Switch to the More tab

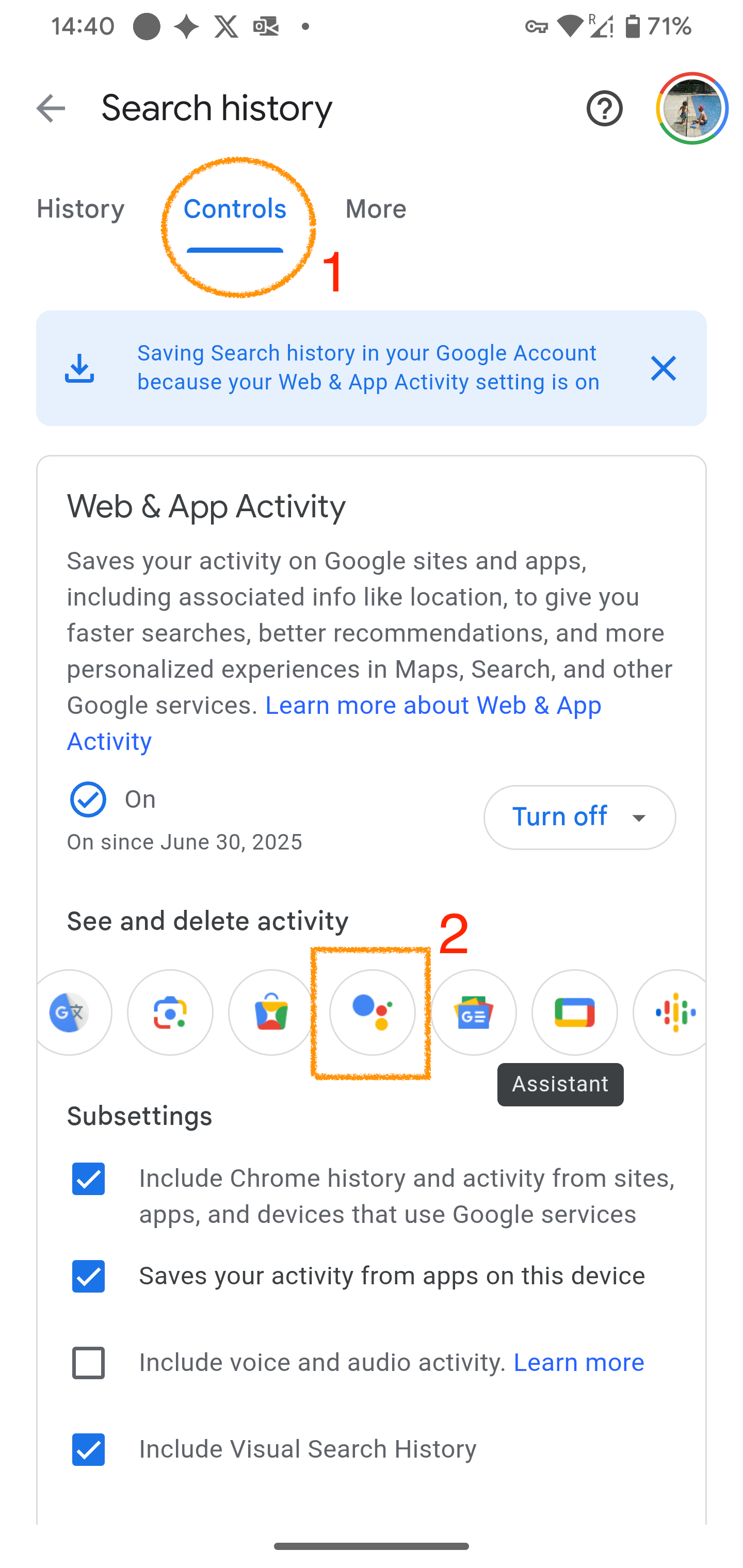pos(376,209)
